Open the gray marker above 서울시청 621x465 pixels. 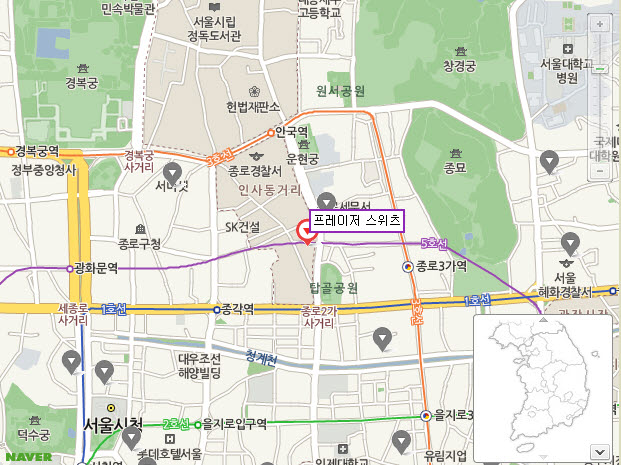click(x=104, y=372)
